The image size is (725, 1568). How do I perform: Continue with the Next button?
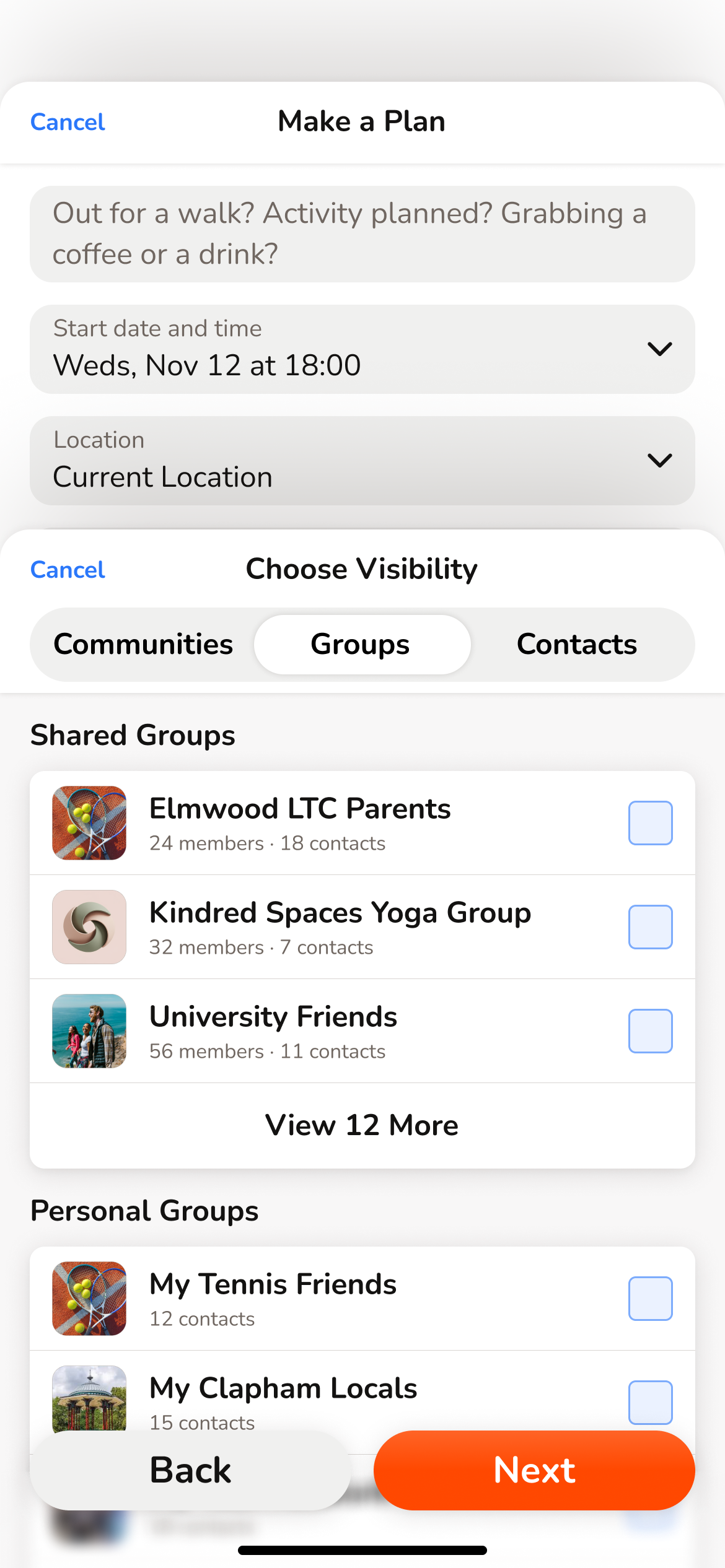pyautogui.click(x=534, y=1470)
